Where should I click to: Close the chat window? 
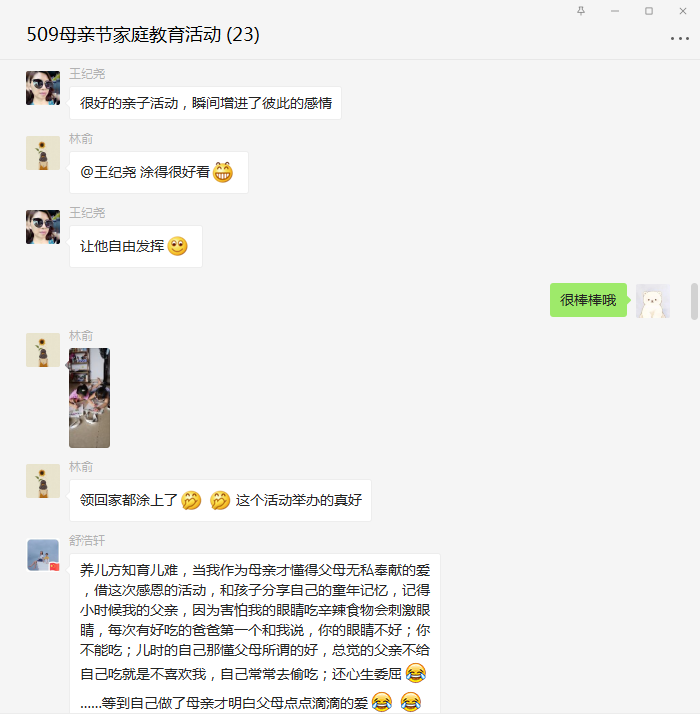pos(682,10)
